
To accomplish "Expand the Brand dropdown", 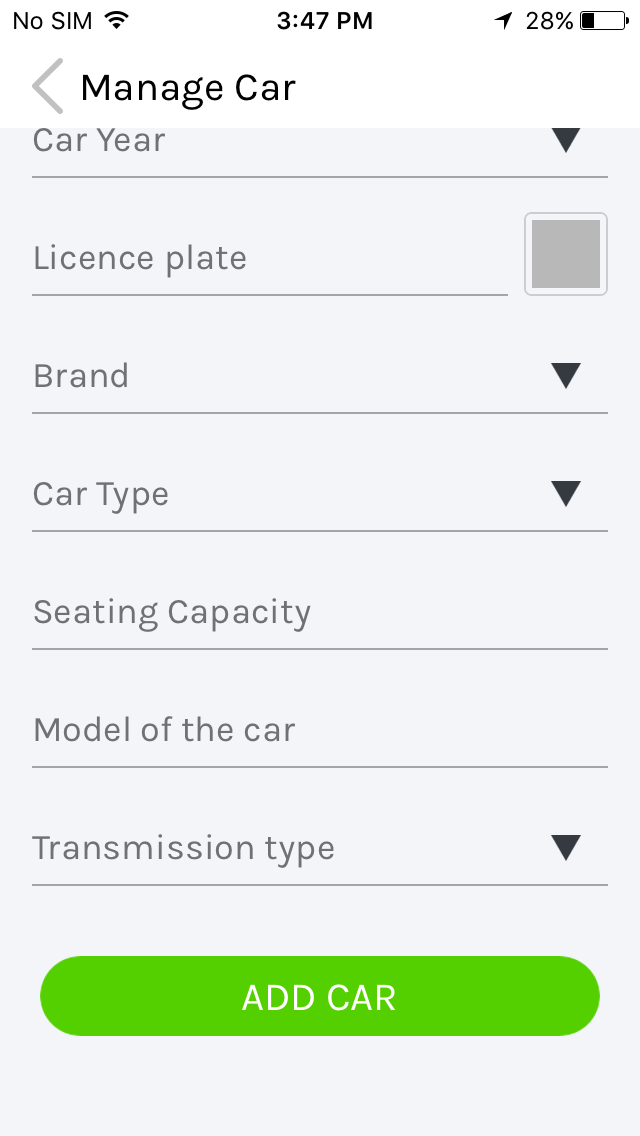I will [x=320, y=377].
